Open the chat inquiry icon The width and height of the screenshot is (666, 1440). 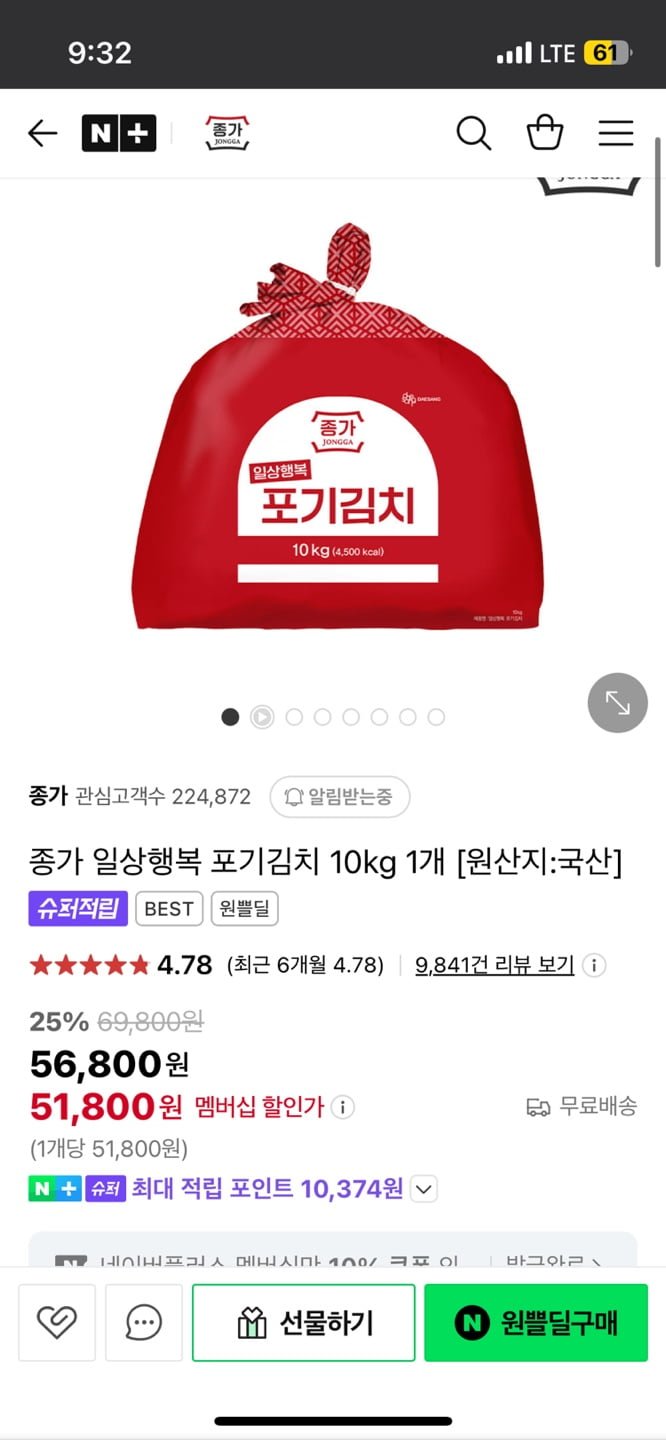tap(144, 1323)
